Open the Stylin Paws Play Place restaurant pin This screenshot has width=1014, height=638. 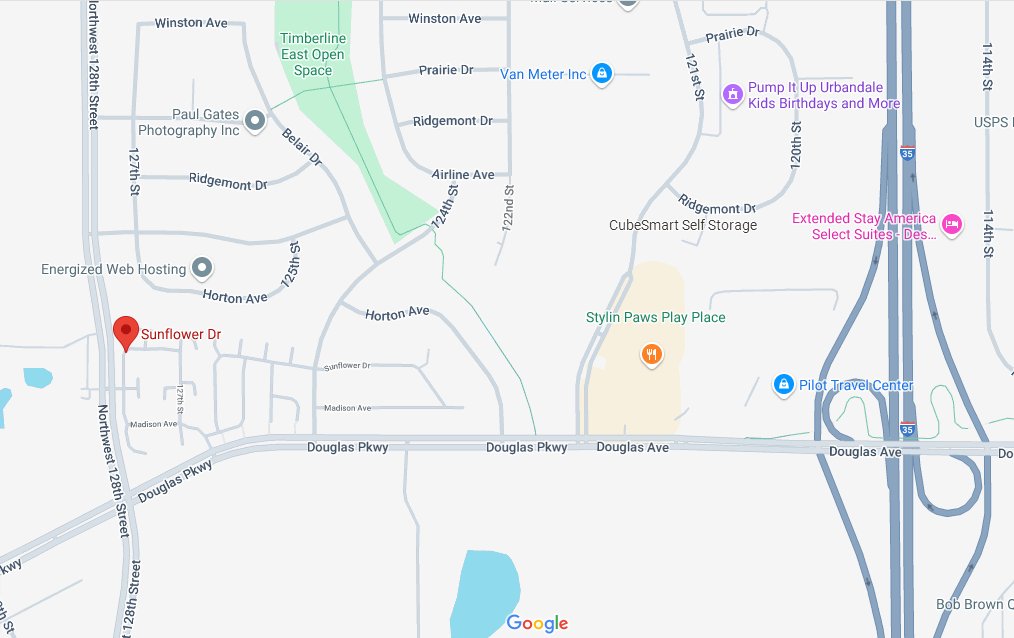point(652,353)
